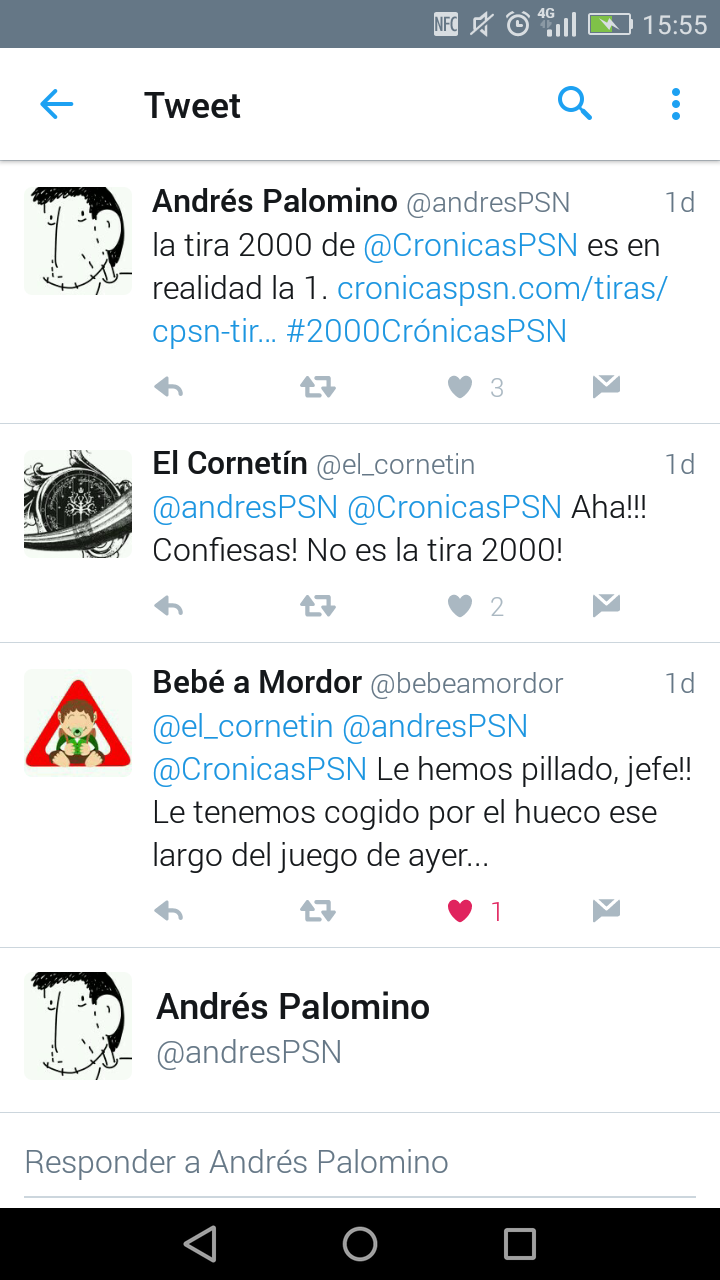Open the search magnifier icon

click(x=575, y=103)
